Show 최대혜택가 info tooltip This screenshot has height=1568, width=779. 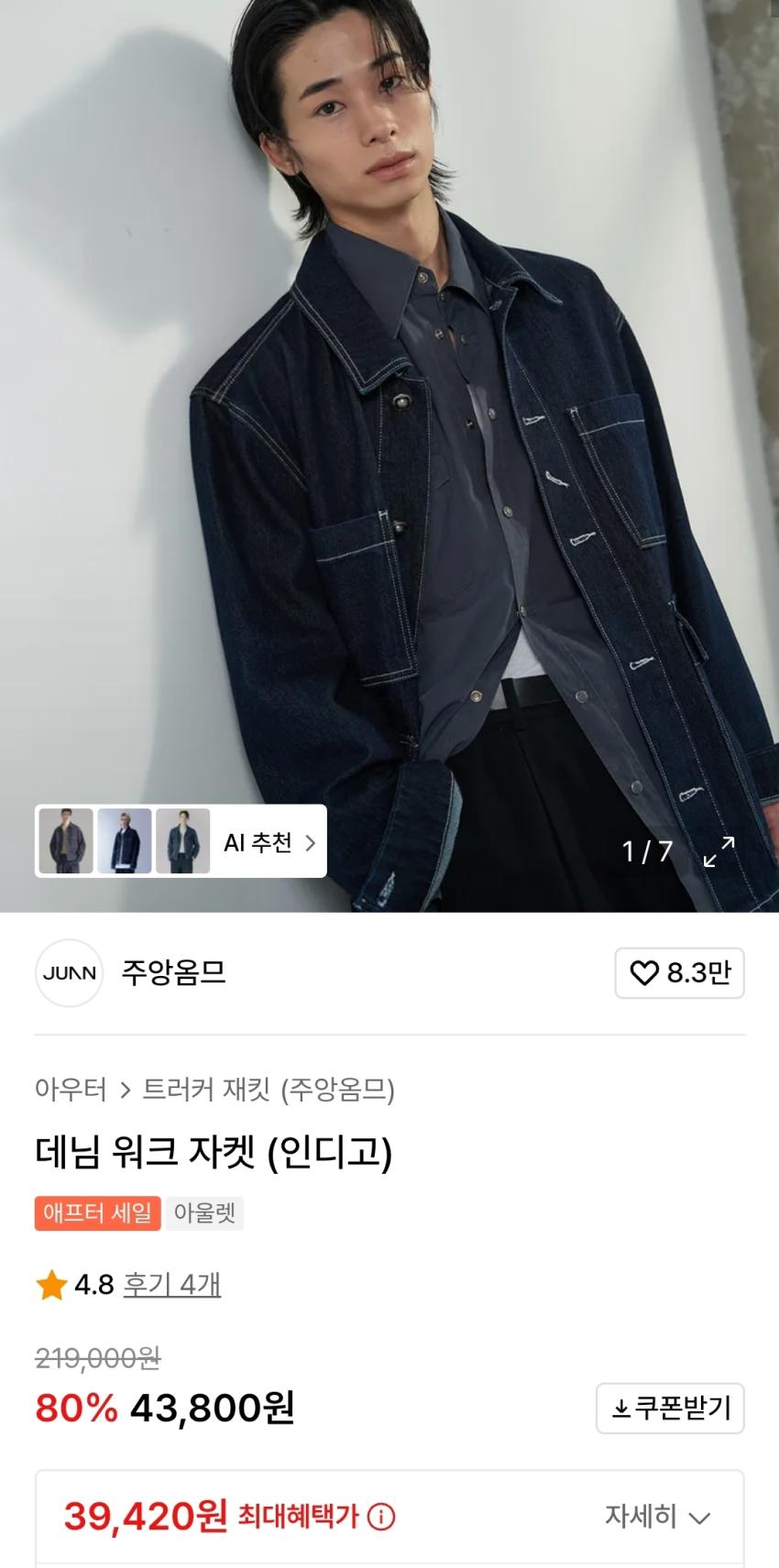tap(381, 1518)
